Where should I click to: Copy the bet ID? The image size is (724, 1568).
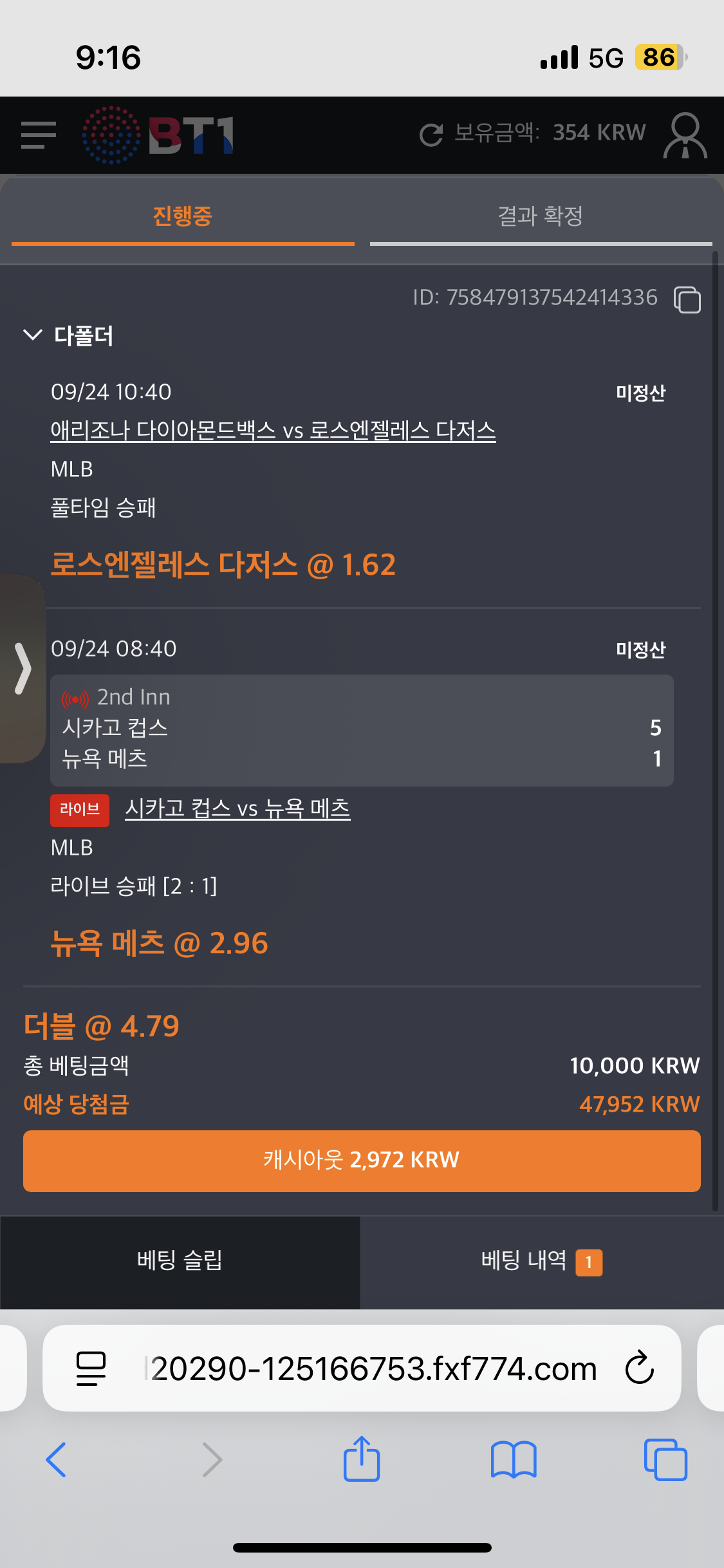pyautogui.click(x=687, y=299)
